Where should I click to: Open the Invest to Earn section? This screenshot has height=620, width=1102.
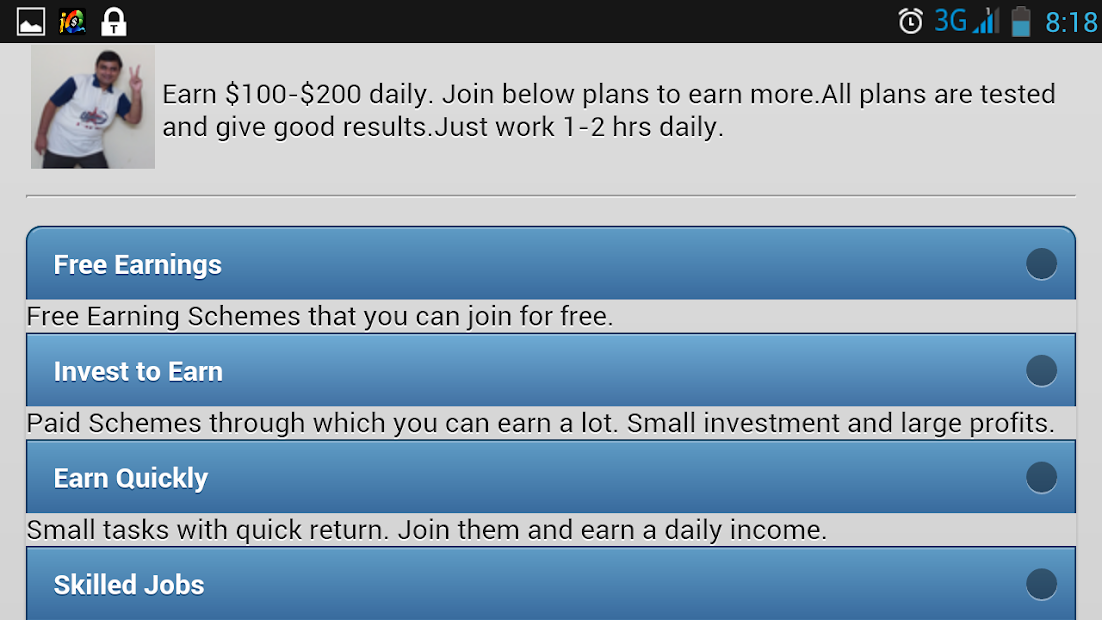tap(550, 371)
